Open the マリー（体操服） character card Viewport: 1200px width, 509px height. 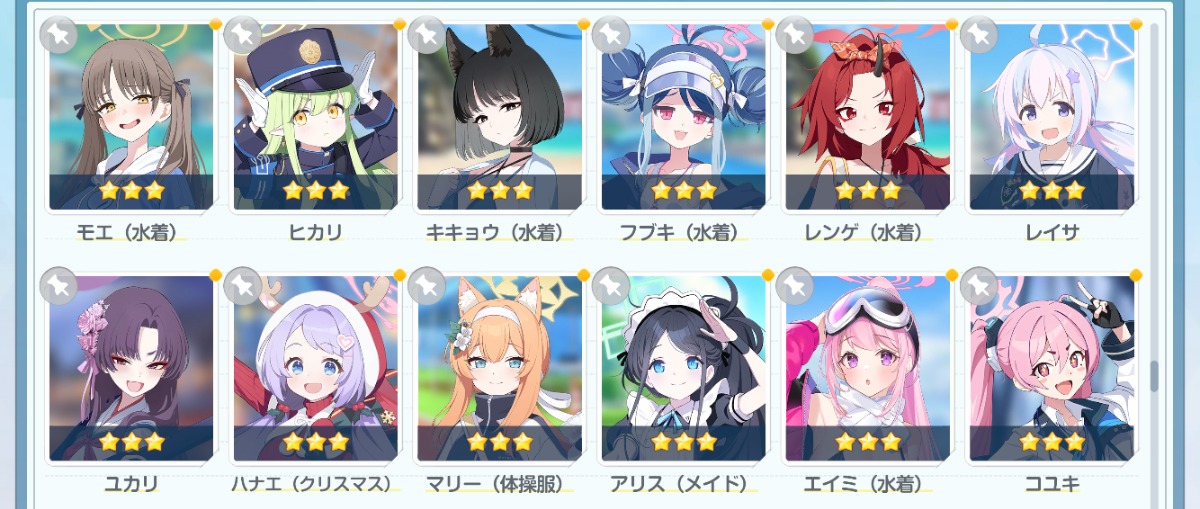tap(499, 370)
